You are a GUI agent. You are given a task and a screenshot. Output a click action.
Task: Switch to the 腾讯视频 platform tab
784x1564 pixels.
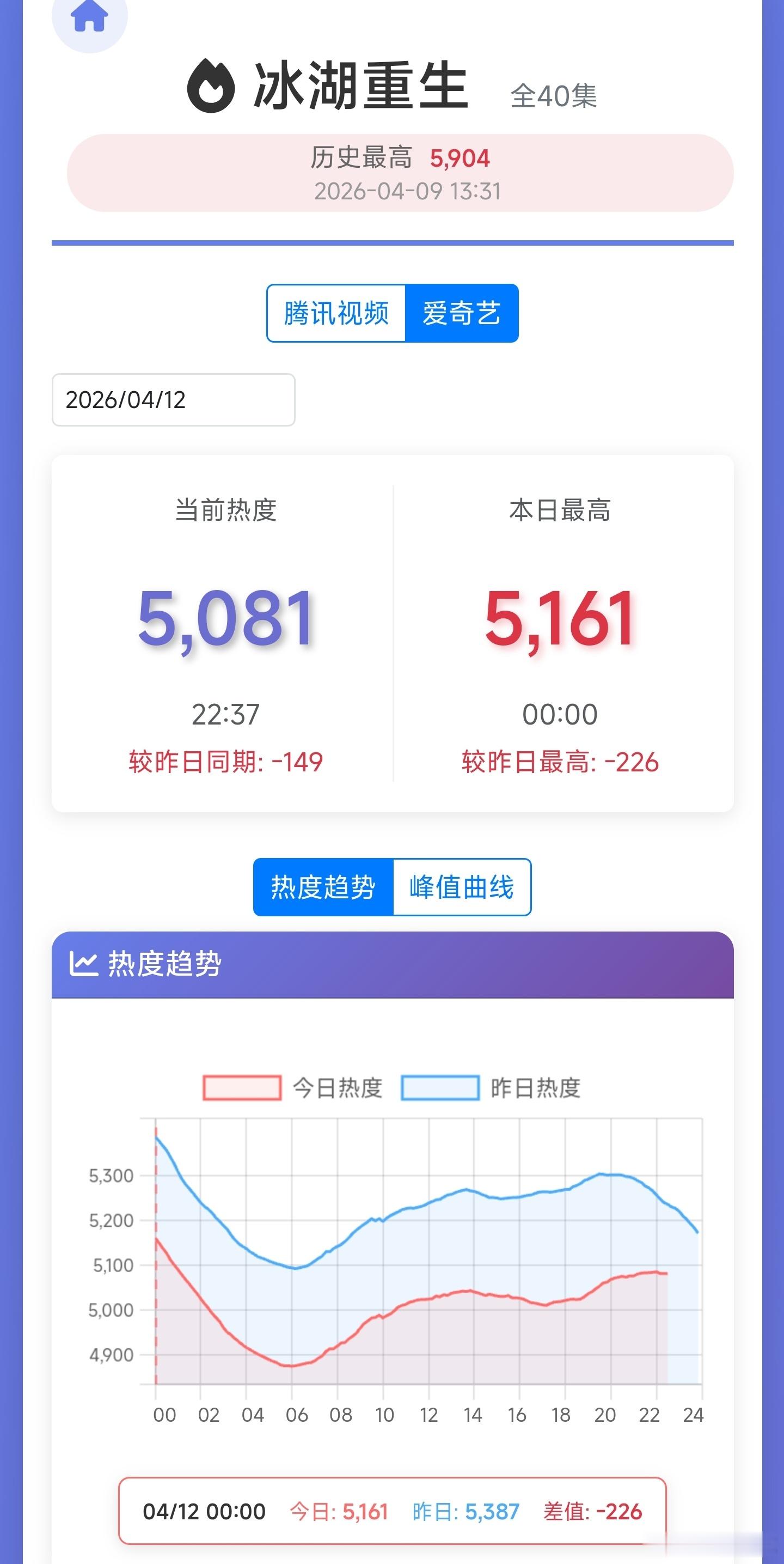coord(338,312)
